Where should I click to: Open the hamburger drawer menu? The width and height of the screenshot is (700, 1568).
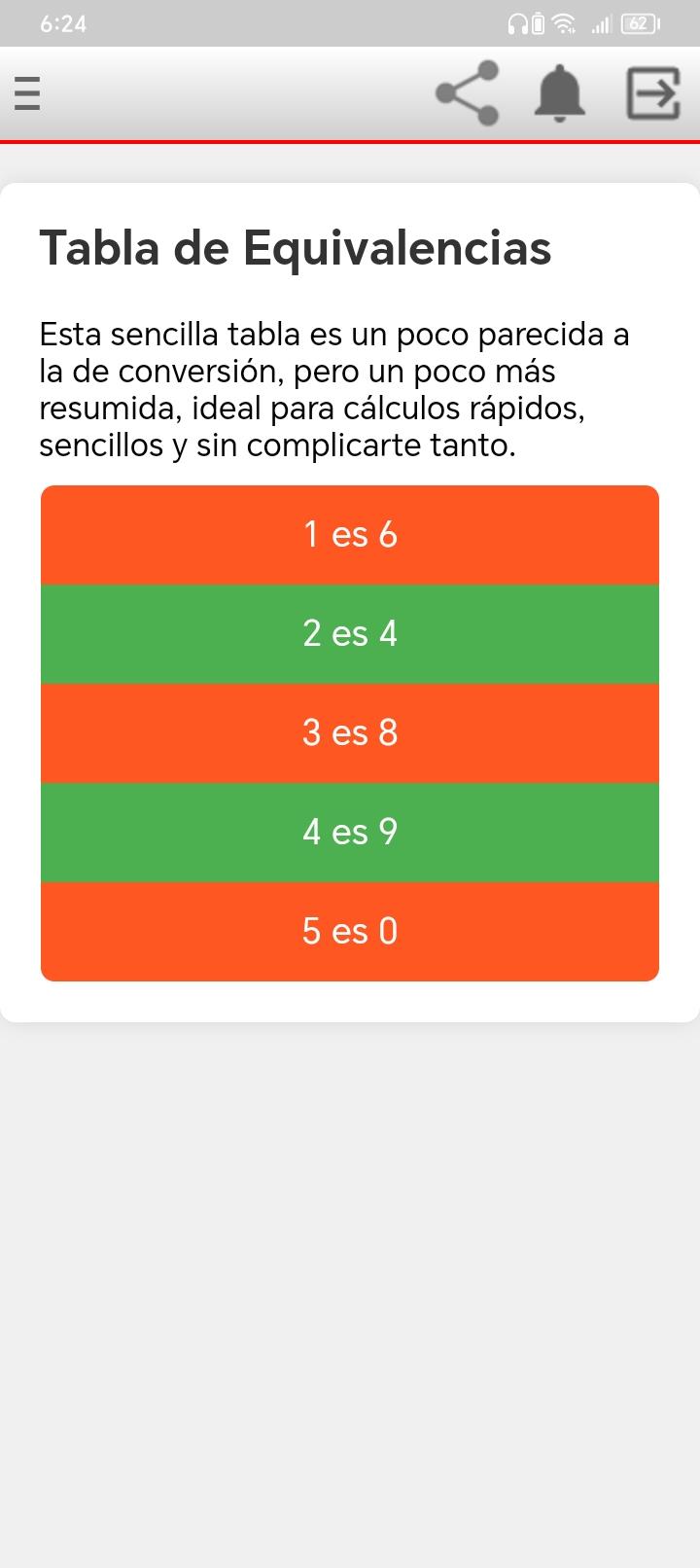(27, 93)
